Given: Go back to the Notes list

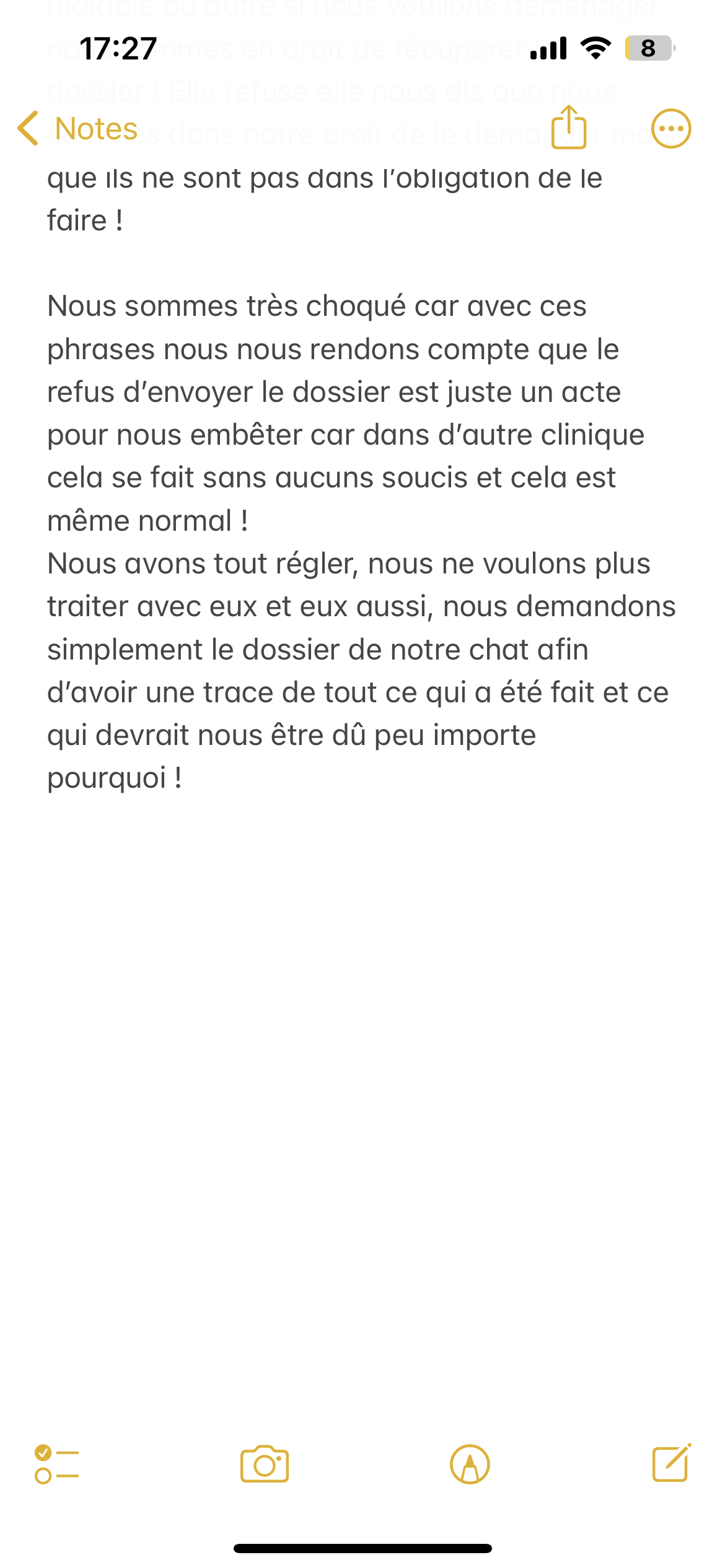Looking at the screenshot, I should click(x=77, y=129).
